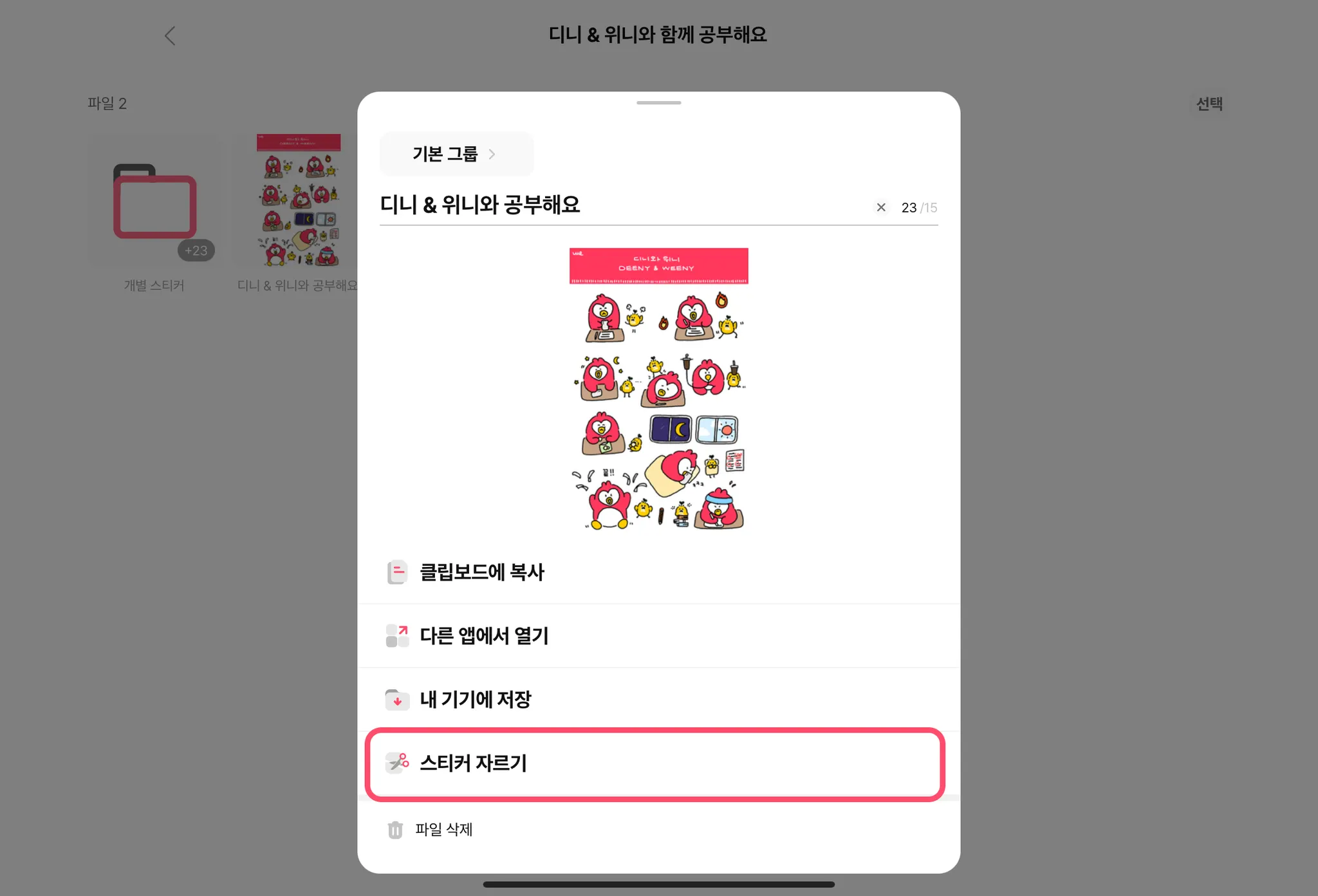Go back with the top-left arrow

170,36
